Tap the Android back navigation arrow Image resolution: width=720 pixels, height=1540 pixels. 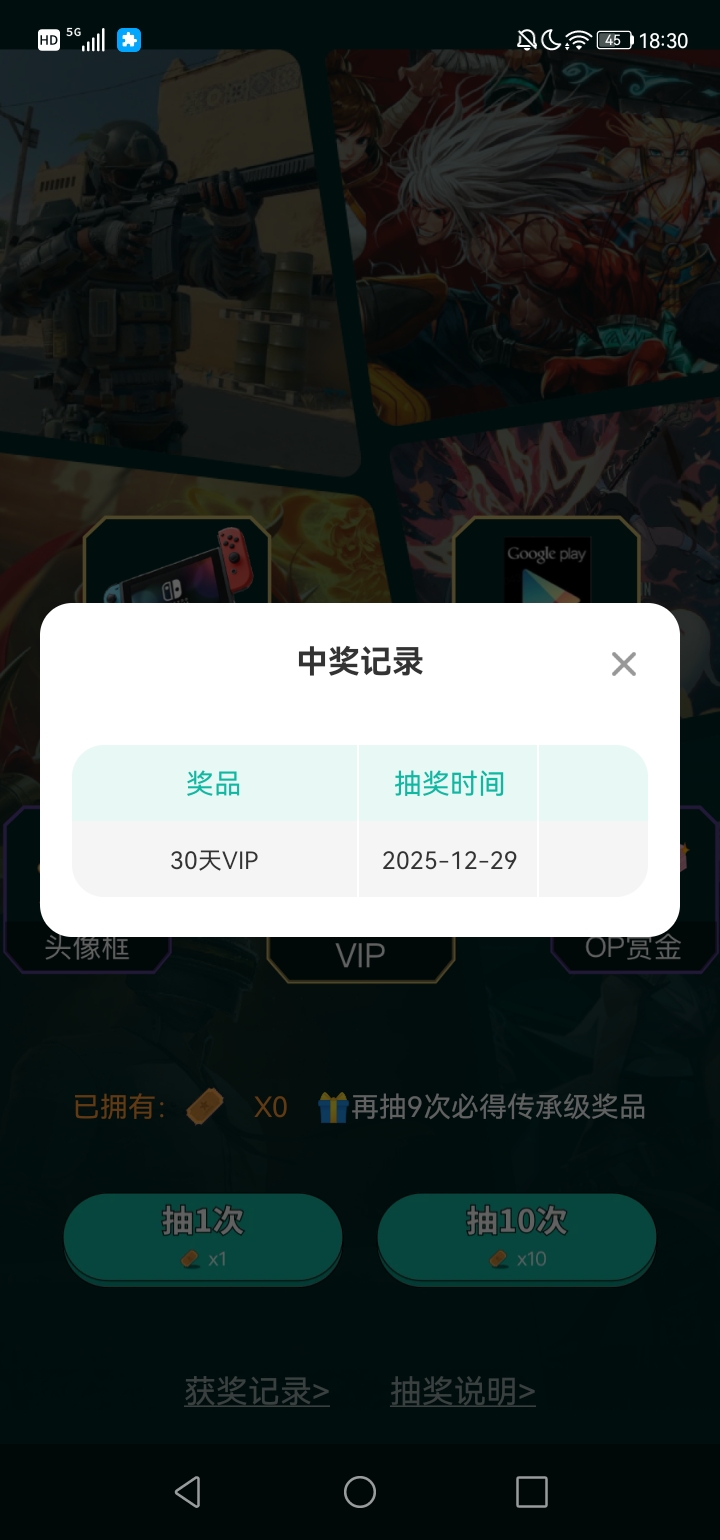pos(187,1492)
